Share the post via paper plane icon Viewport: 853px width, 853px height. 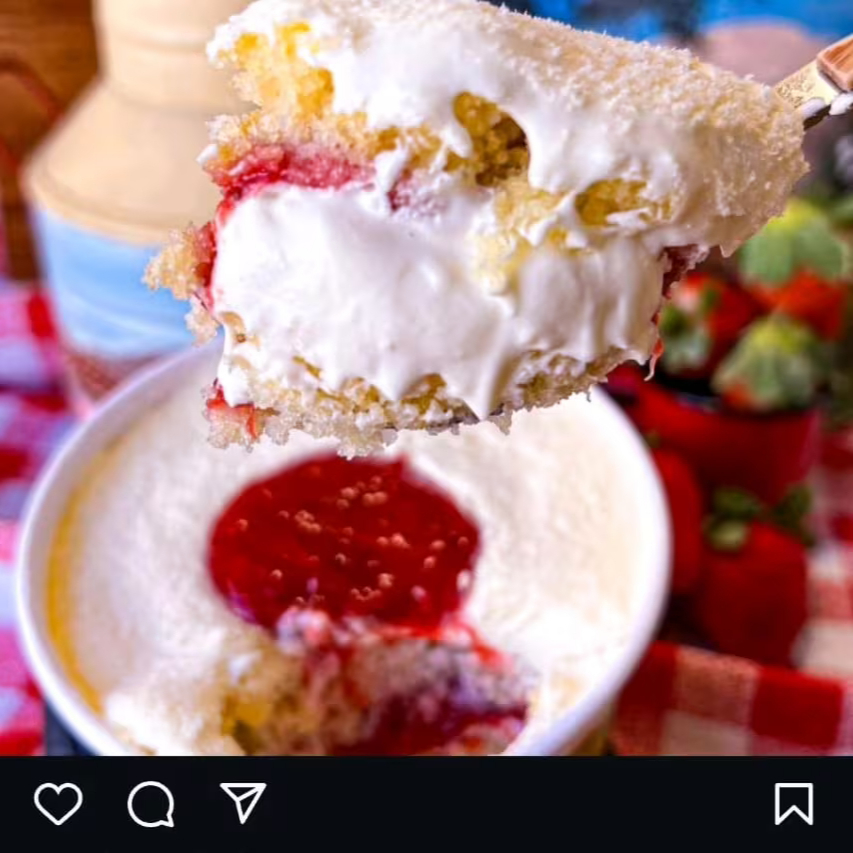tap(243, 802)
